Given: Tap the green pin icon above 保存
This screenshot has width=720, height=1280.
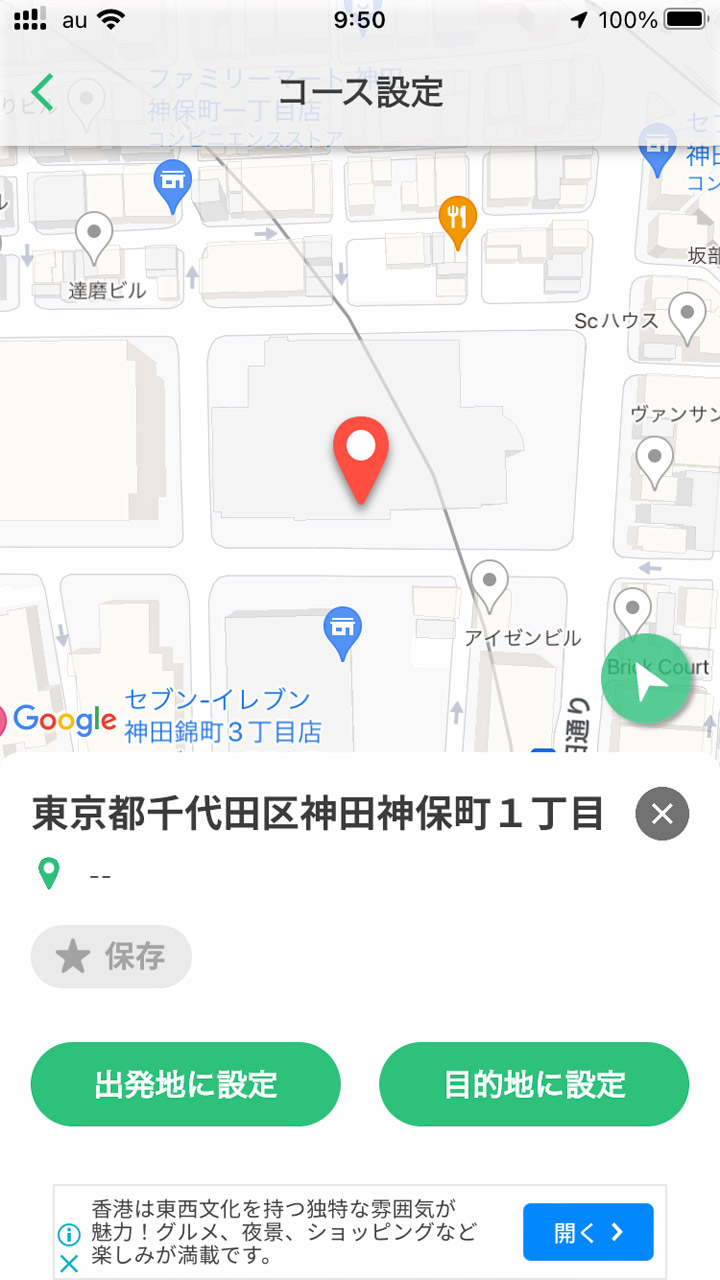Looking at the screenshot, I should [x=48, y=873].
